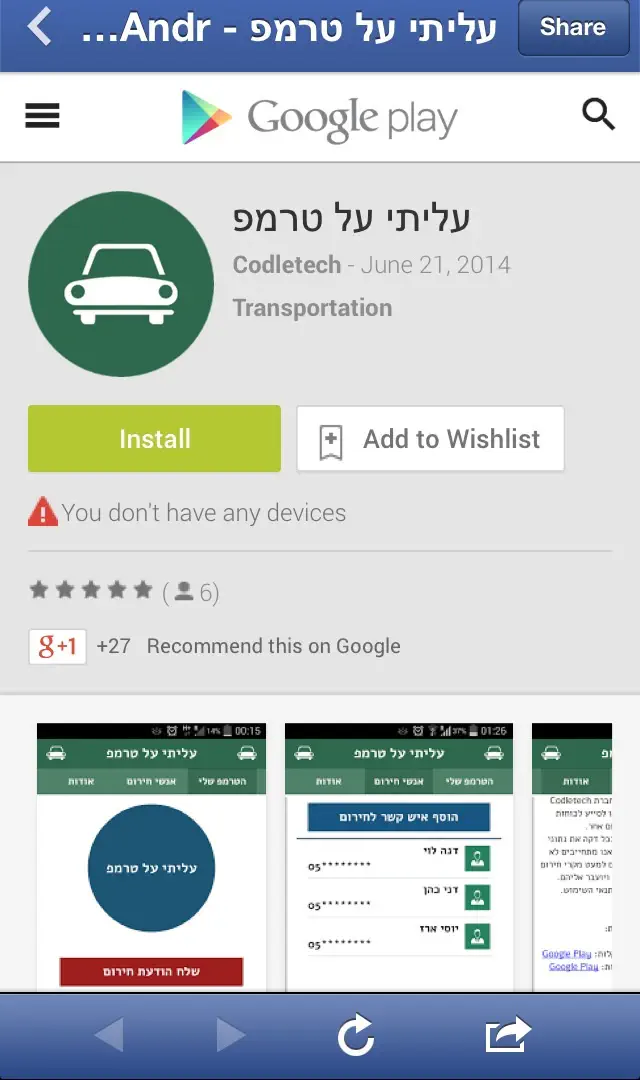Screen dimensions: 640x1080
Task: Add app to Wishlist
Action: 430,439
